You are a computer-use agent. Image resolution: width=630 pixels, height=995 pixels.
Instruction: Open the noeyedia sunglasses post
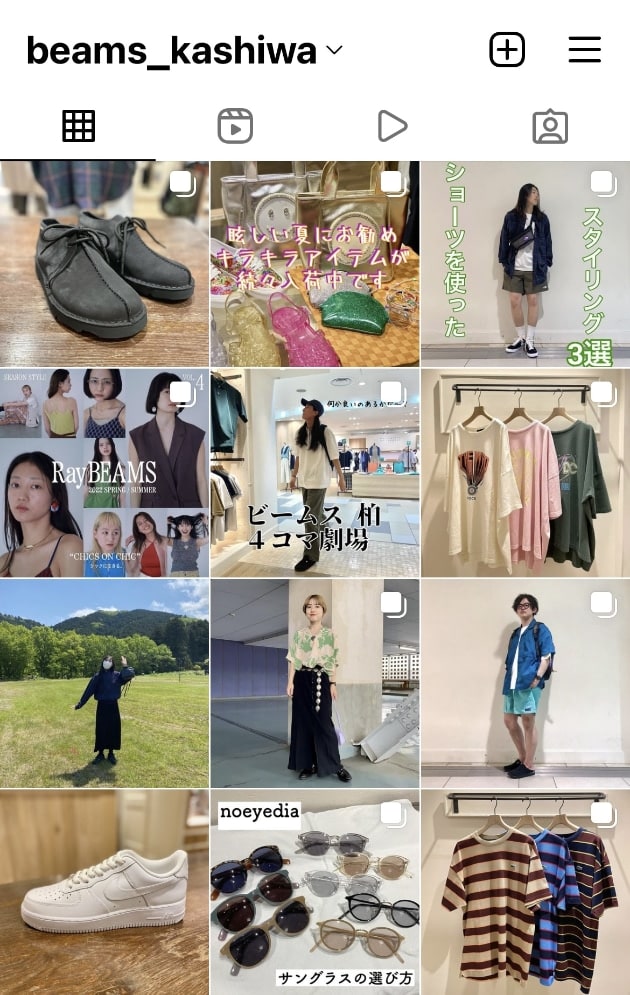coord(315,892)
